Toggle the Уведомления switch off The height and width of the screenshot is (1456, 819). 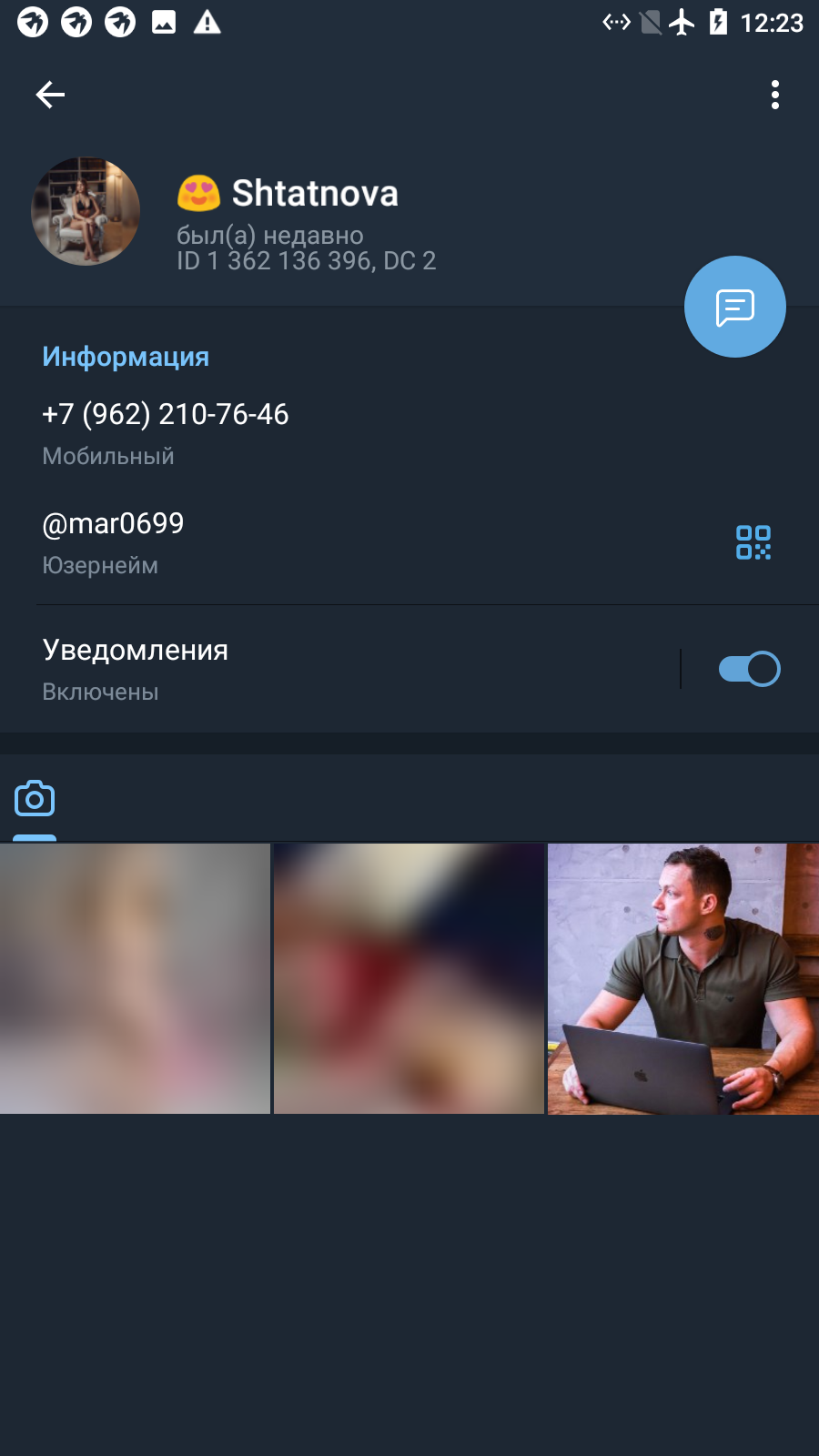pyautogui.click(x=750, y=669)
